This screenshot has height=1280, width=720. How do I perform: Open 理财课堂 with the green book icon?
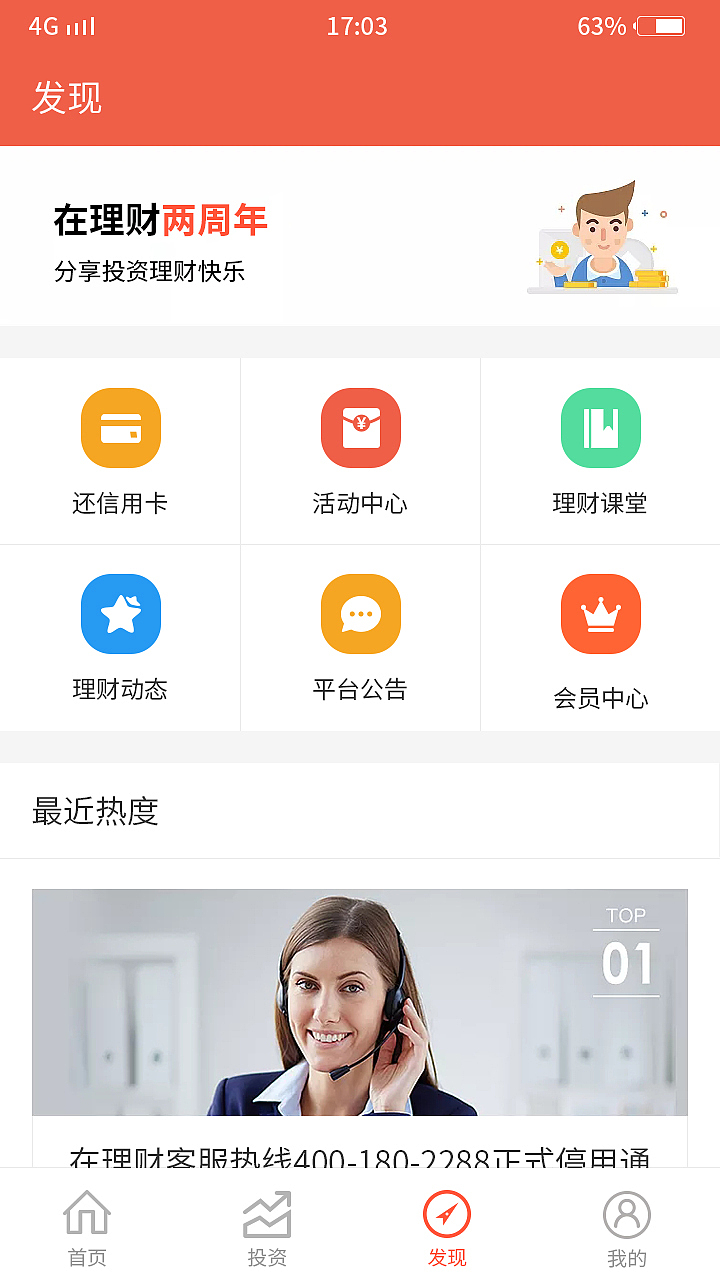(600, 427)
